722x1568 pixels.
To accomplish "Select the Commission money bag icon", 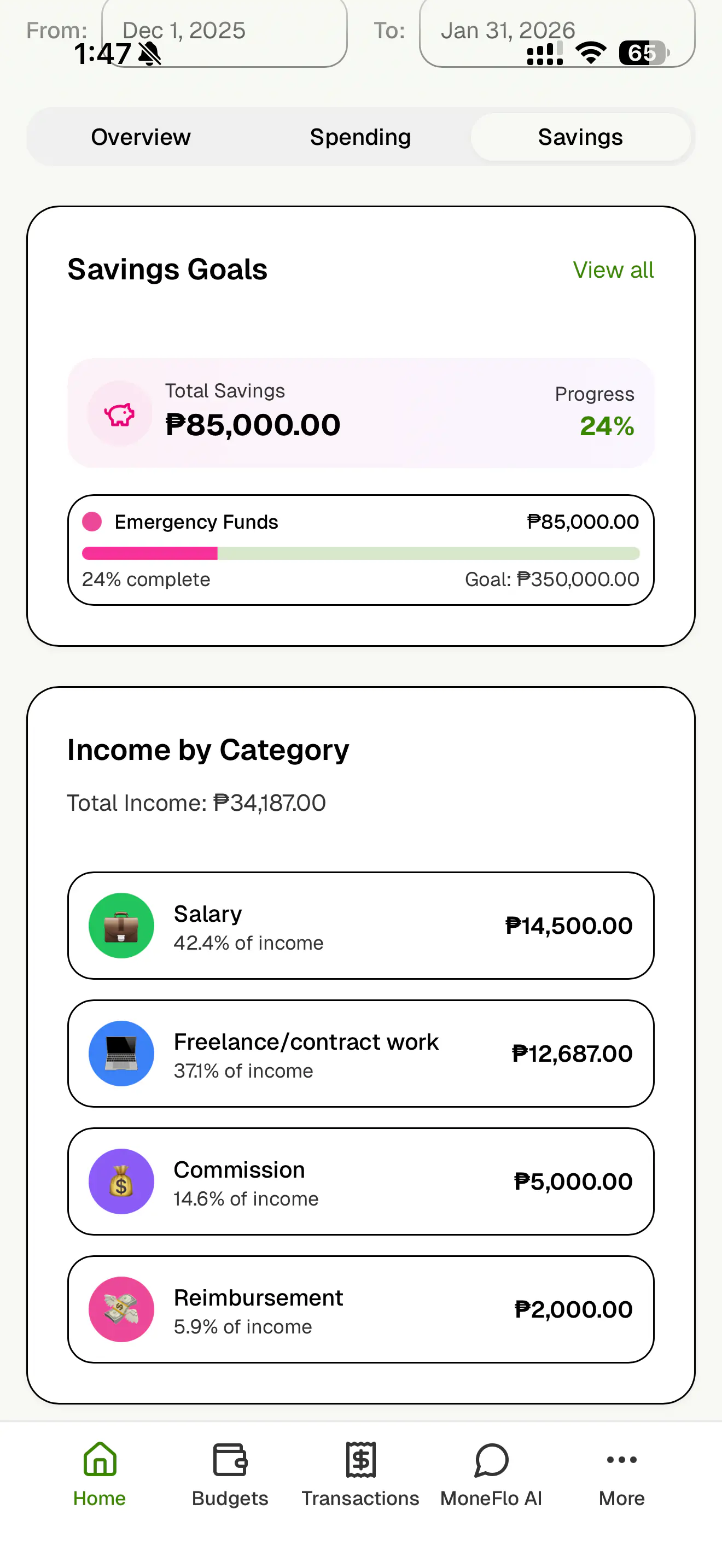I will pyautogui.click(x=121, y=1181).
